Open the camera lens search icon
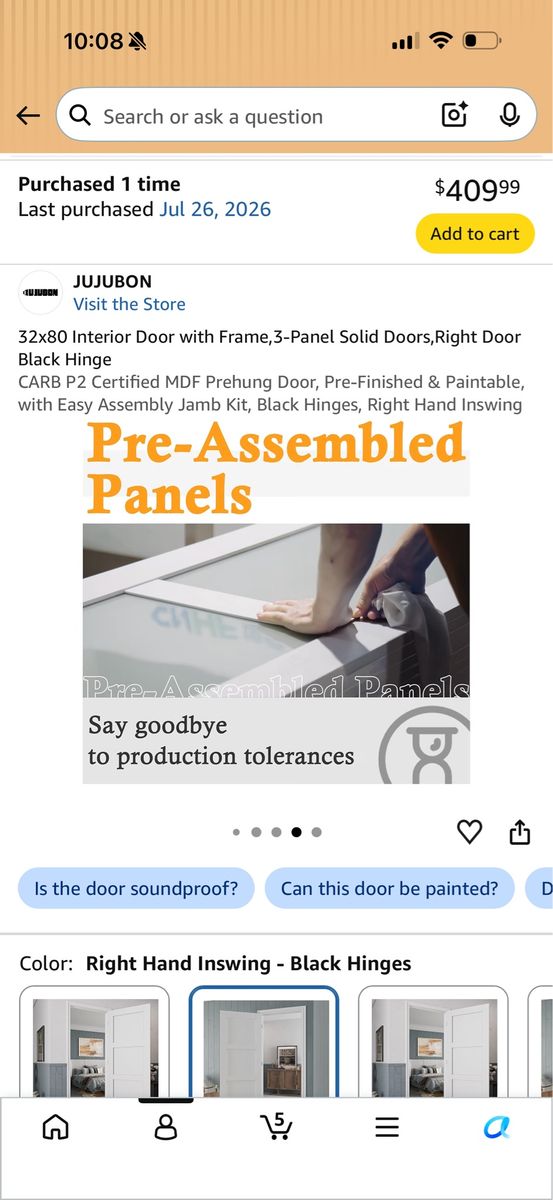This screenshot has height=1200, width=553. click(455, 116)
